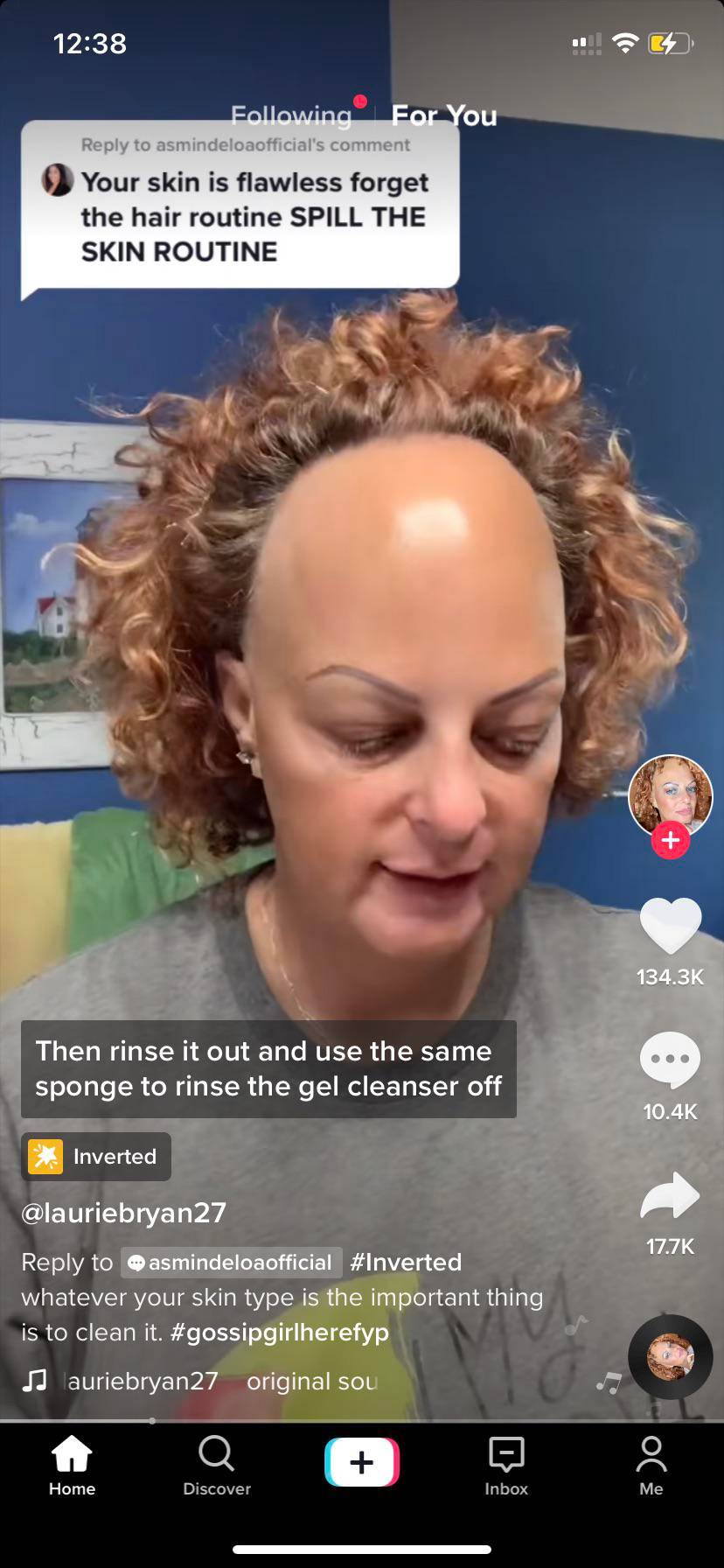This screenshot has height=1568, width=724.
Task: Open @lauriebryan27's profile from username
Action: coord(123,1213)
